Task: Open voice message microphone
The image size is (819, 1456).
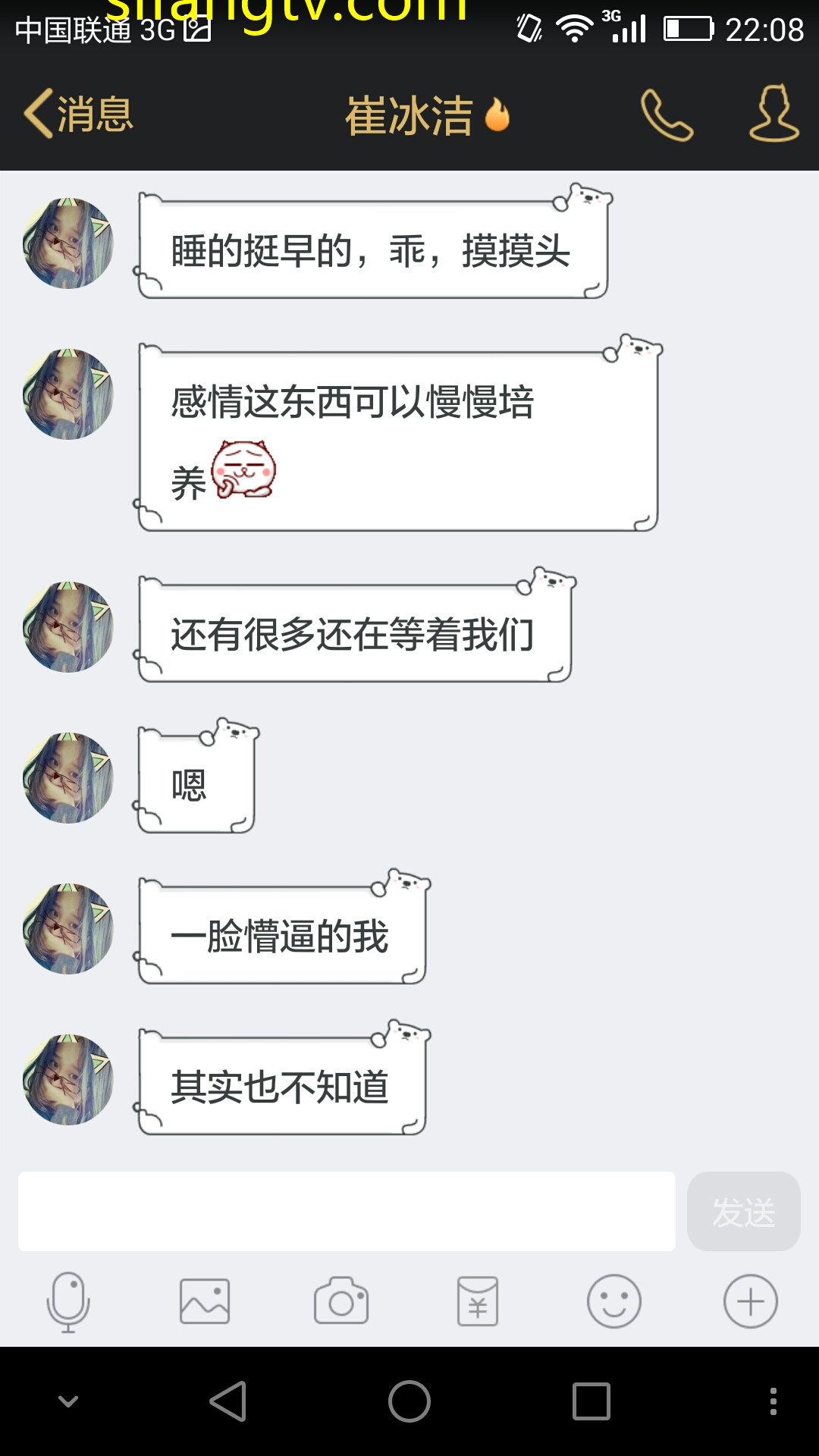Action: (68, 1301)
